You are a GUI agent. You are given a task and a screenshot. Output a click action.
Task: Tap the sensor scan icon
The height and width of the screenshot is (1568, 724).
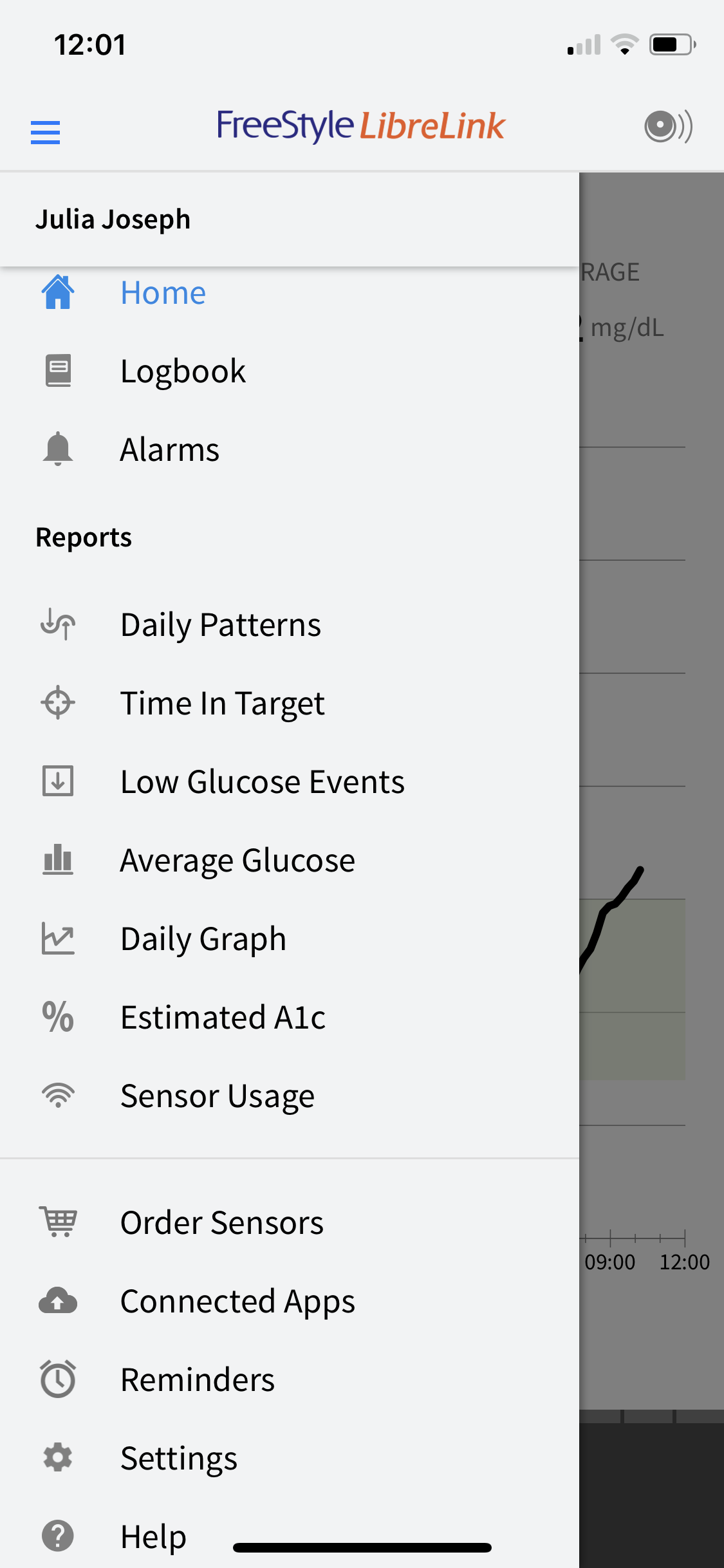click(668, 126)
